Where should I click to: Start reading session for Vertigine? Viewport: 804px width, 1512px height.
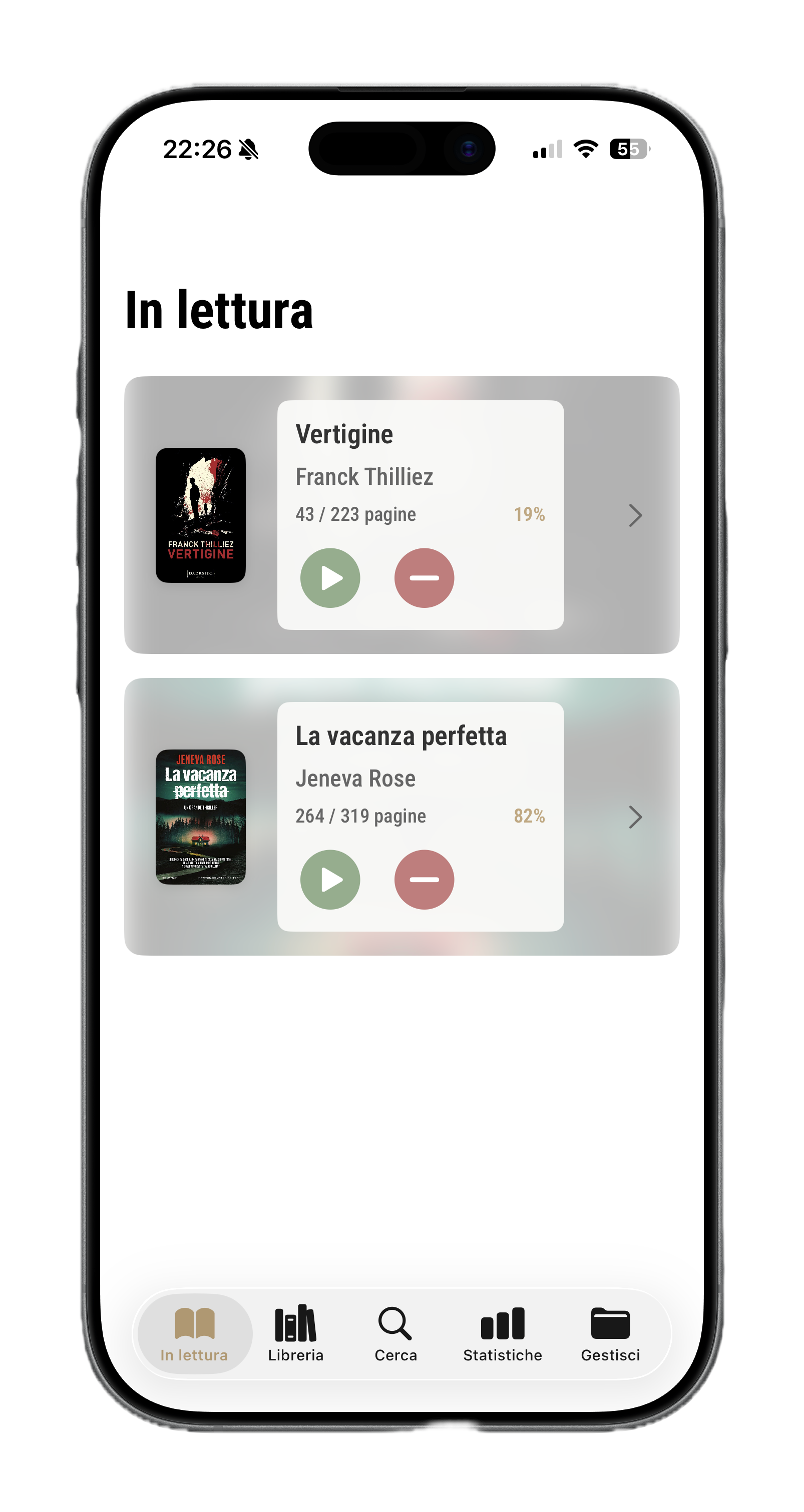point(330,578)
